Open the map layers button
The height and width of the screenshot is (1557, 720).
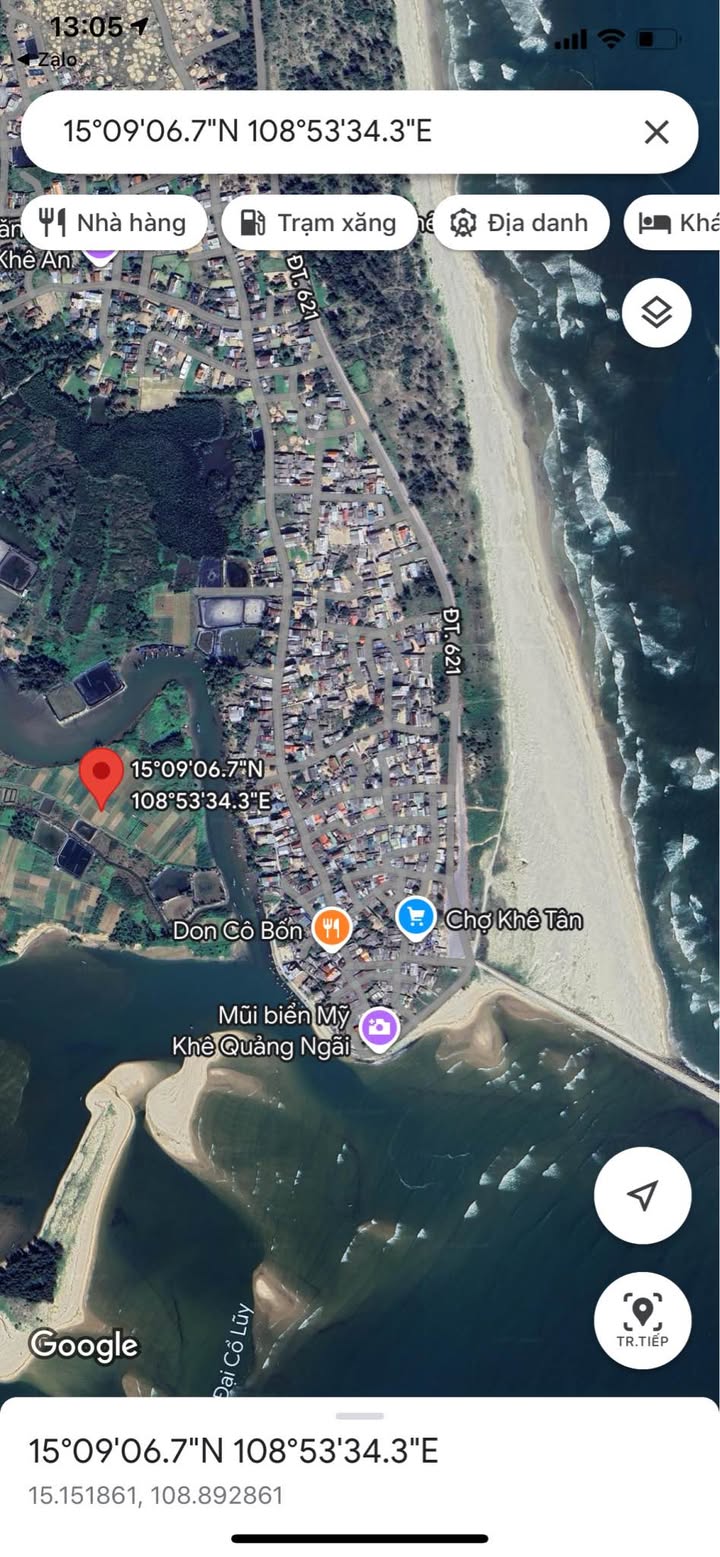click(656, 313)
